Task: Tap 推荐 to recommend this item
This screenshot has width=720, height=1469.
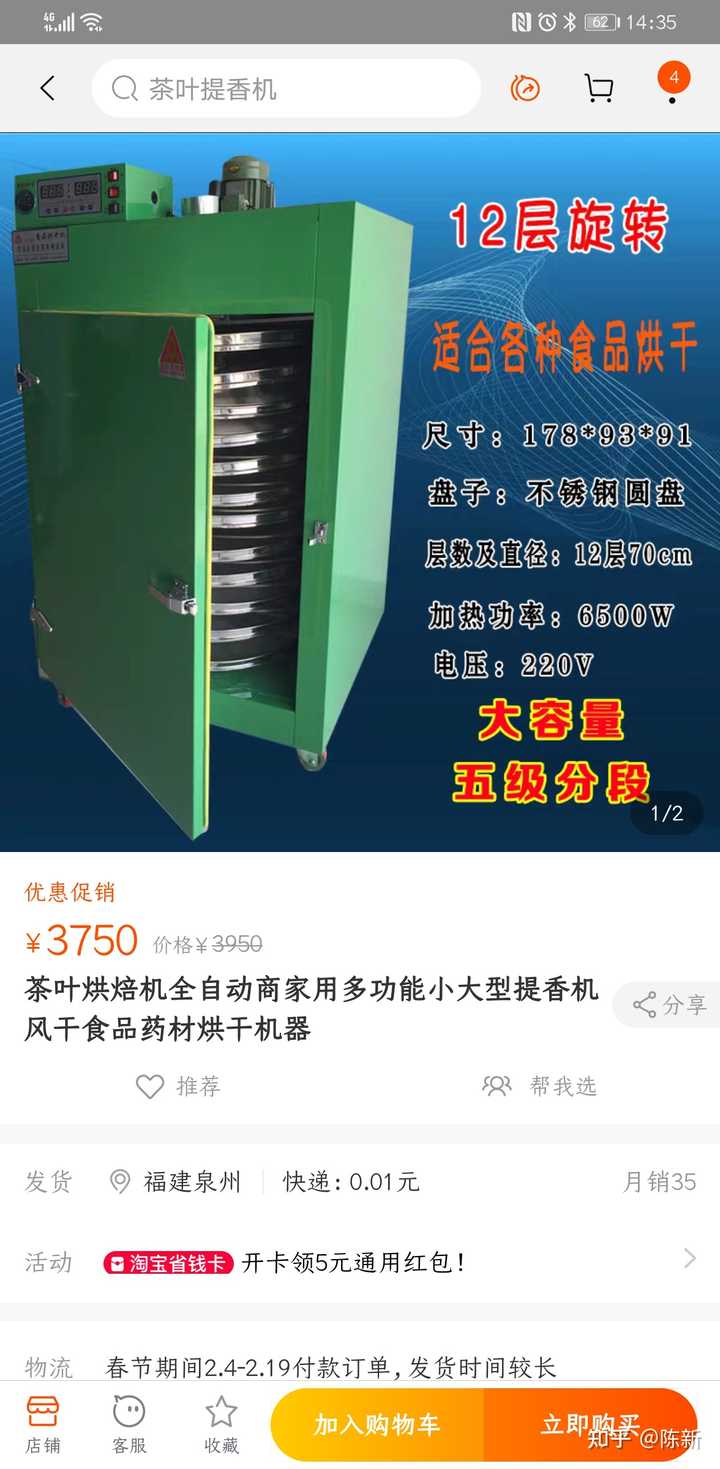Action: click(178, 1086)
